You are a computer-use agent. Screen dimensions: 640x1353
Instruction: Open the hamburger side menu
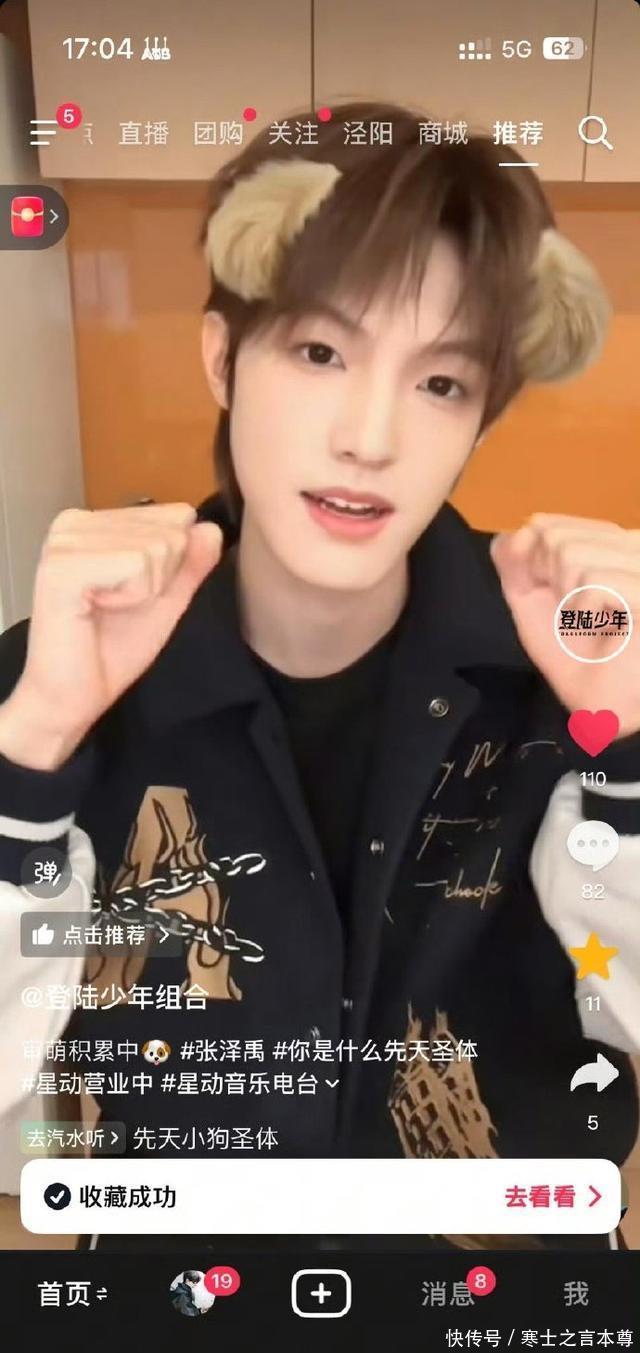tap(42, 133)
